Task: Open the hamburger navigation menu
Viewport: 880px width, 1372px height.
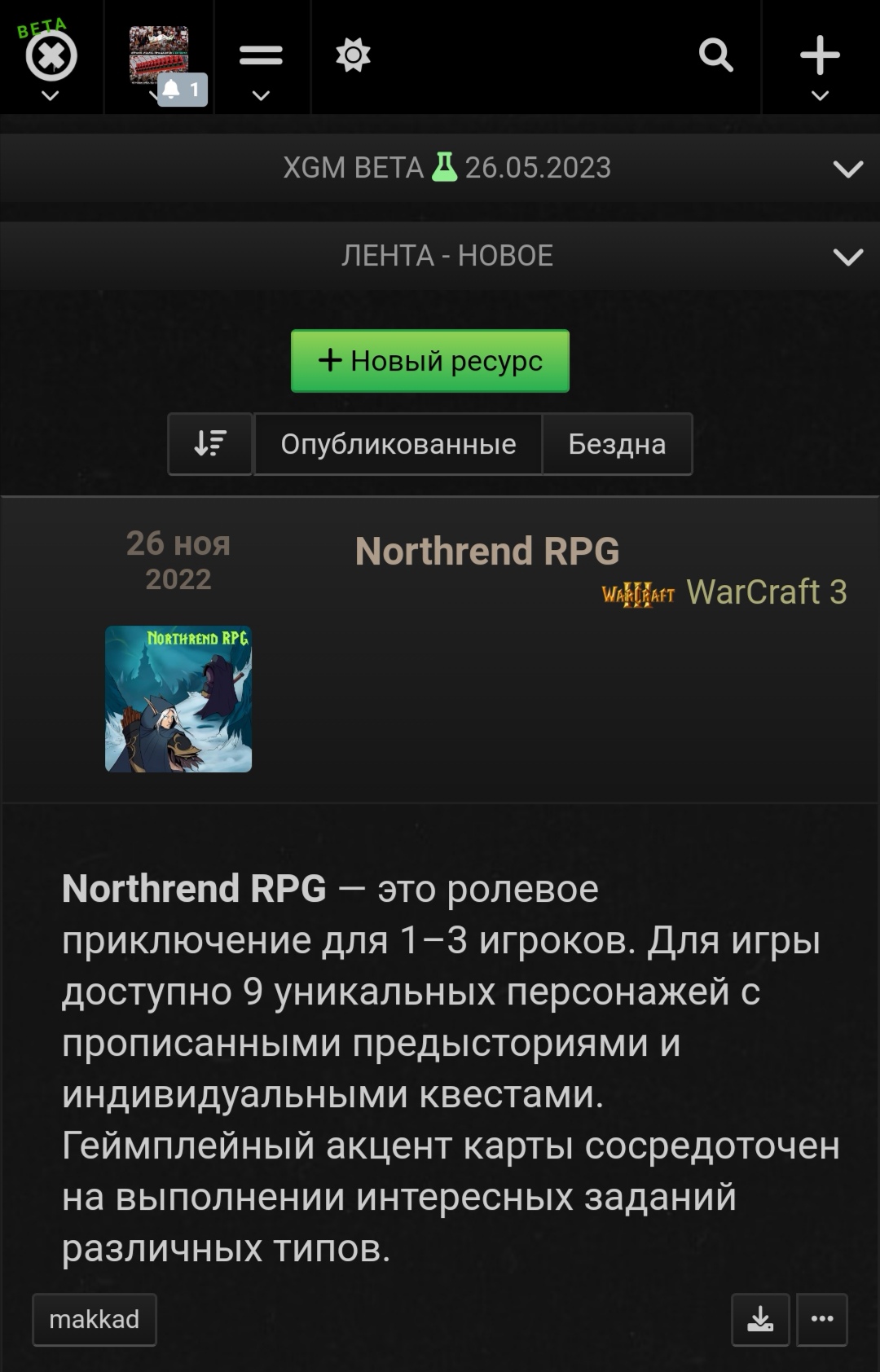Action: point(261,57)
